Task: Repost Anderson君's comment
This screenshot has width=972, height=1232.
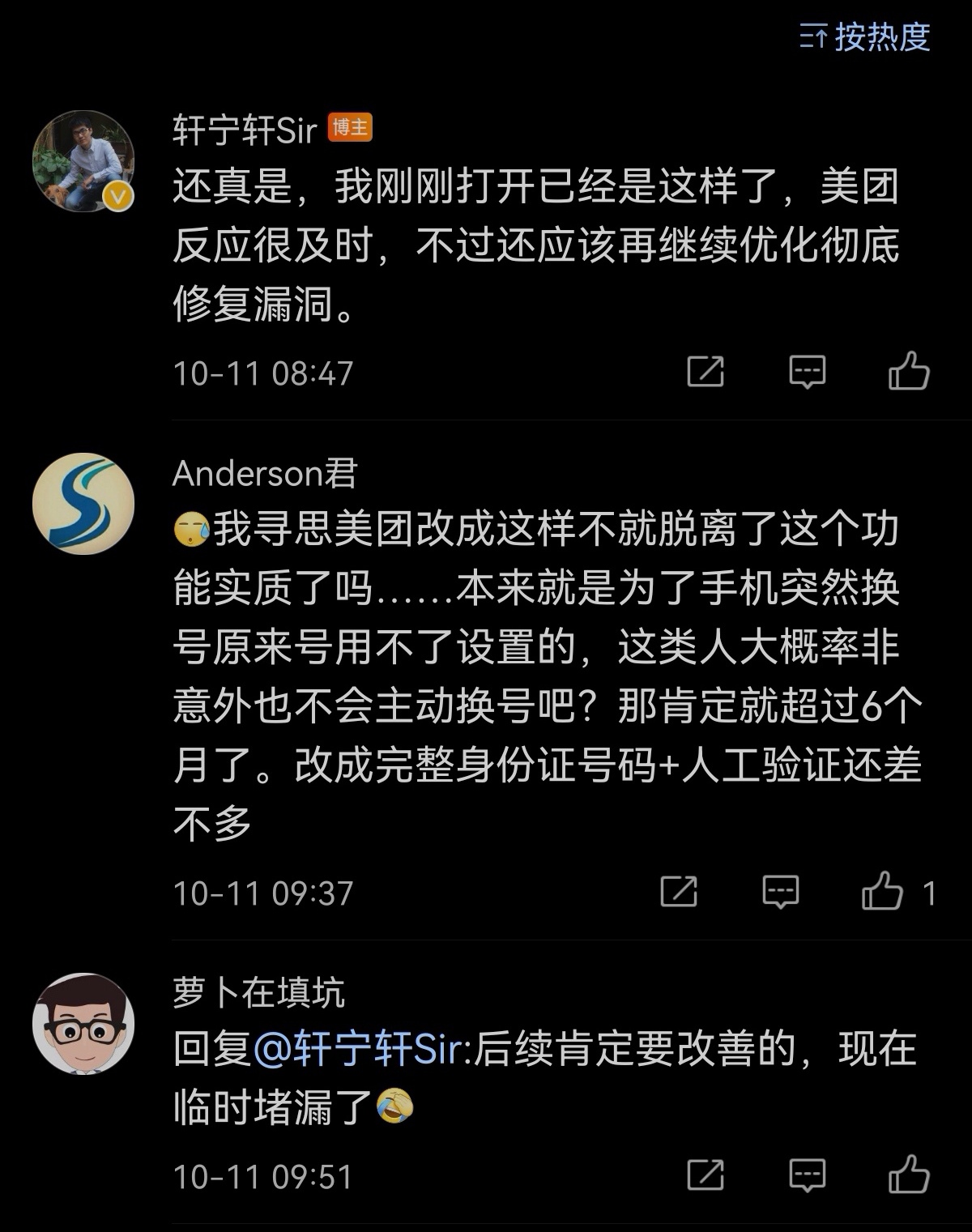Action: 679,892
